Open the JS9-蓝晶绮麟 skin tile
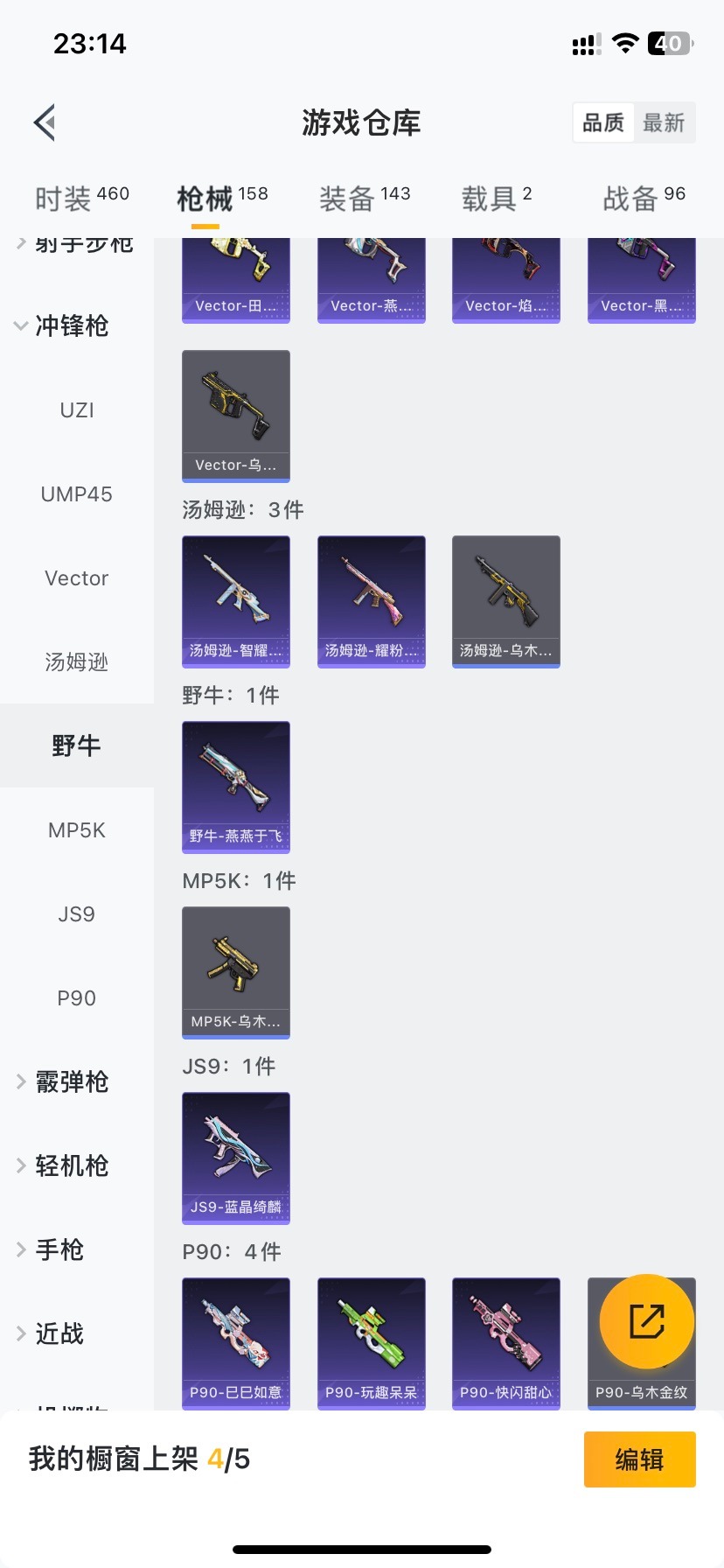This screenshot has width=724, height=1568. coord(236,1157)
